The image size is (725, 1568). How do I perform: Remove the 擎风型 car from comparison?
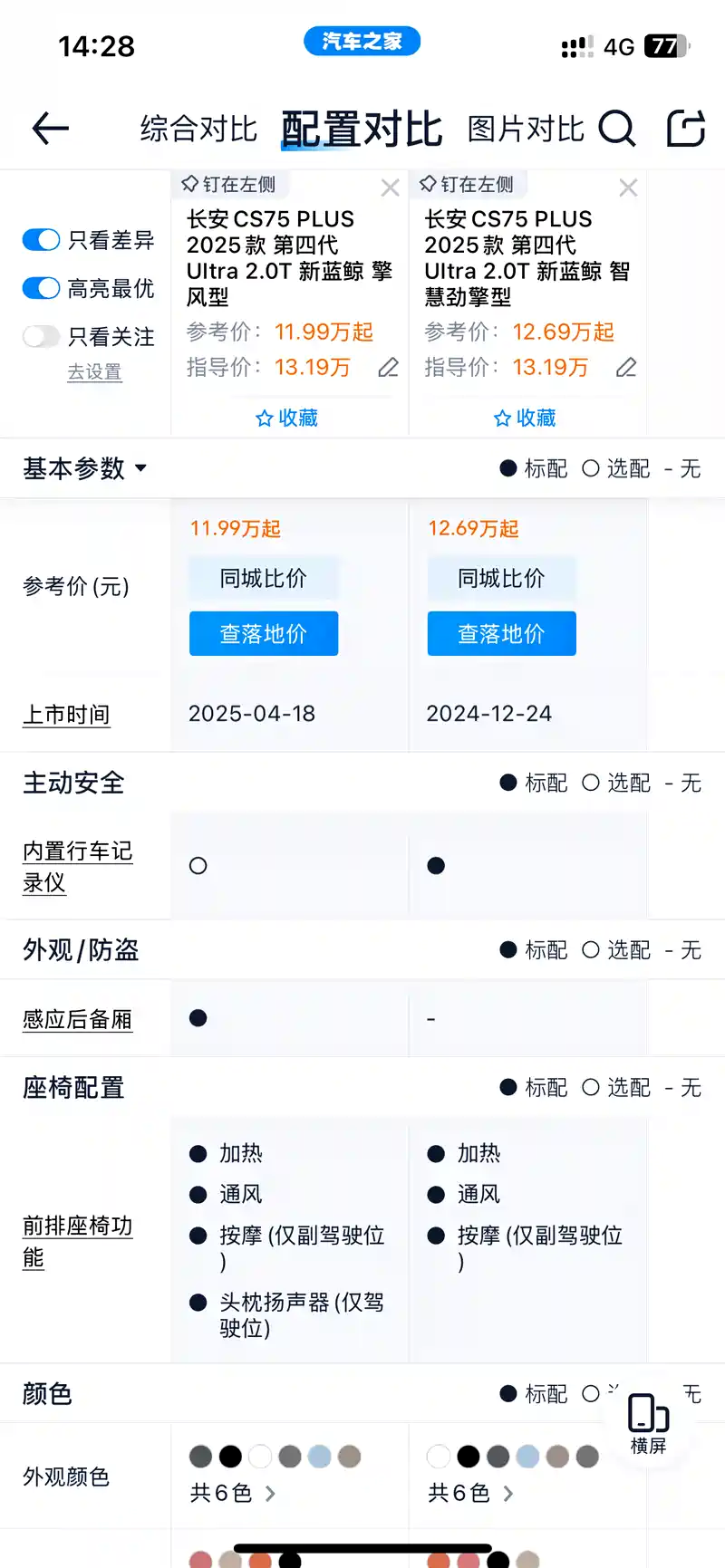(390, 188)
